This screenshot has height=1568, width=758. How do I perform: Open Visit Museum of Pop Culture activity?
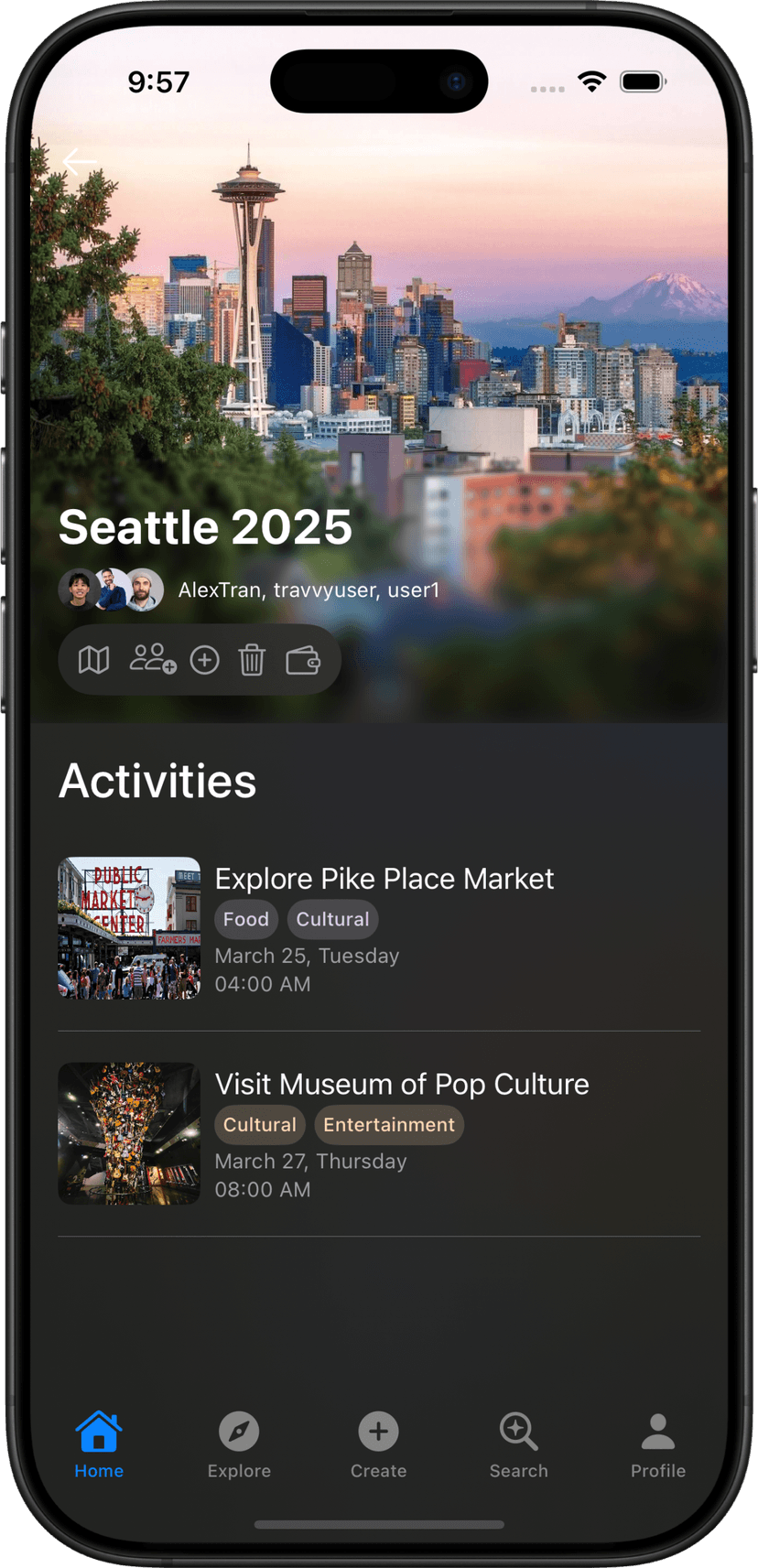pos(379,1133)
